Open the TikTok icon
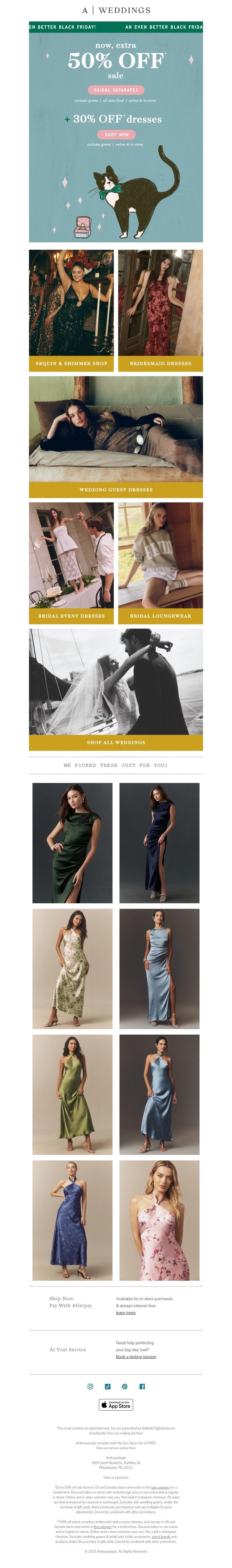232x1568 pixels. click(x=108, y=1387)
